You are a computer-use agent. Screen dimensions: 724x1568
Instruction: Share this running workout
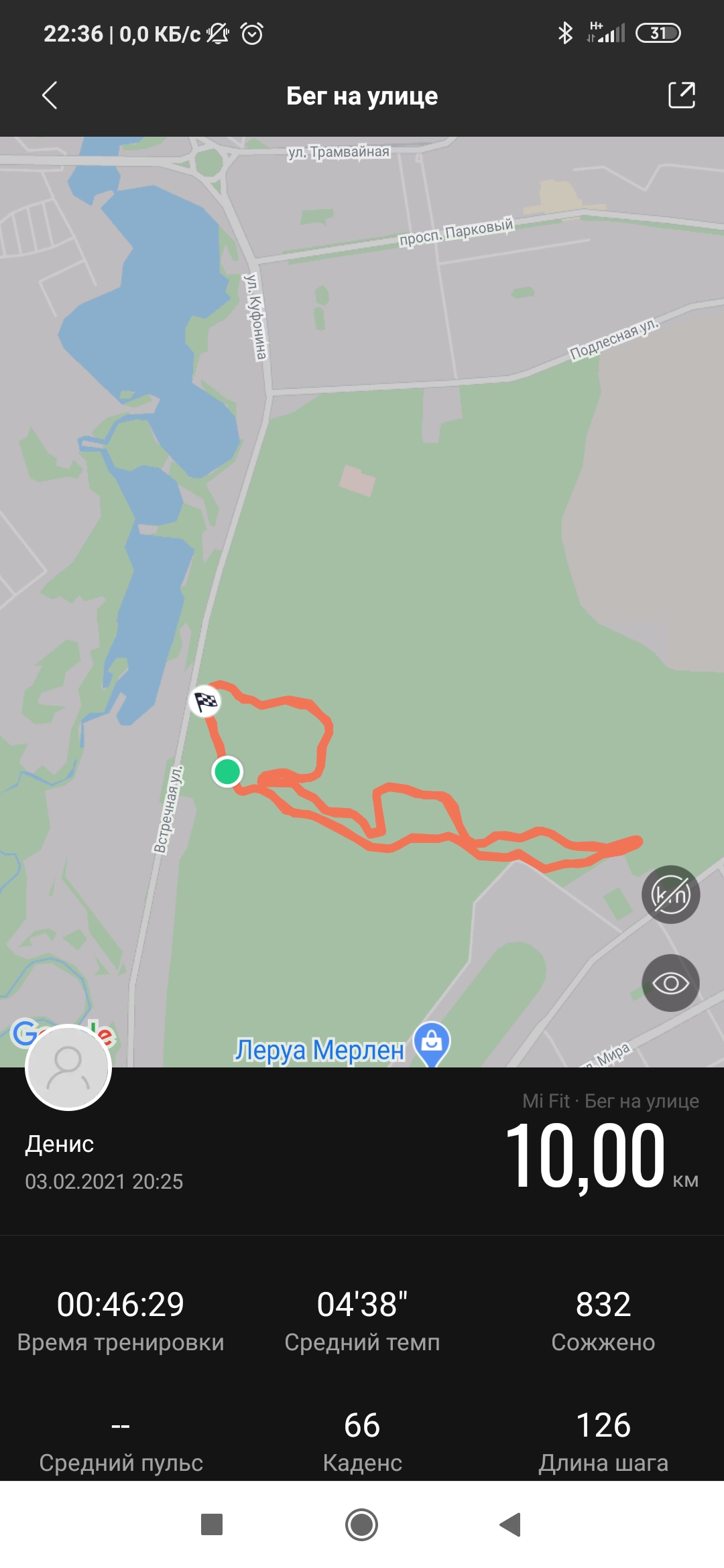[x=681, y=96]
